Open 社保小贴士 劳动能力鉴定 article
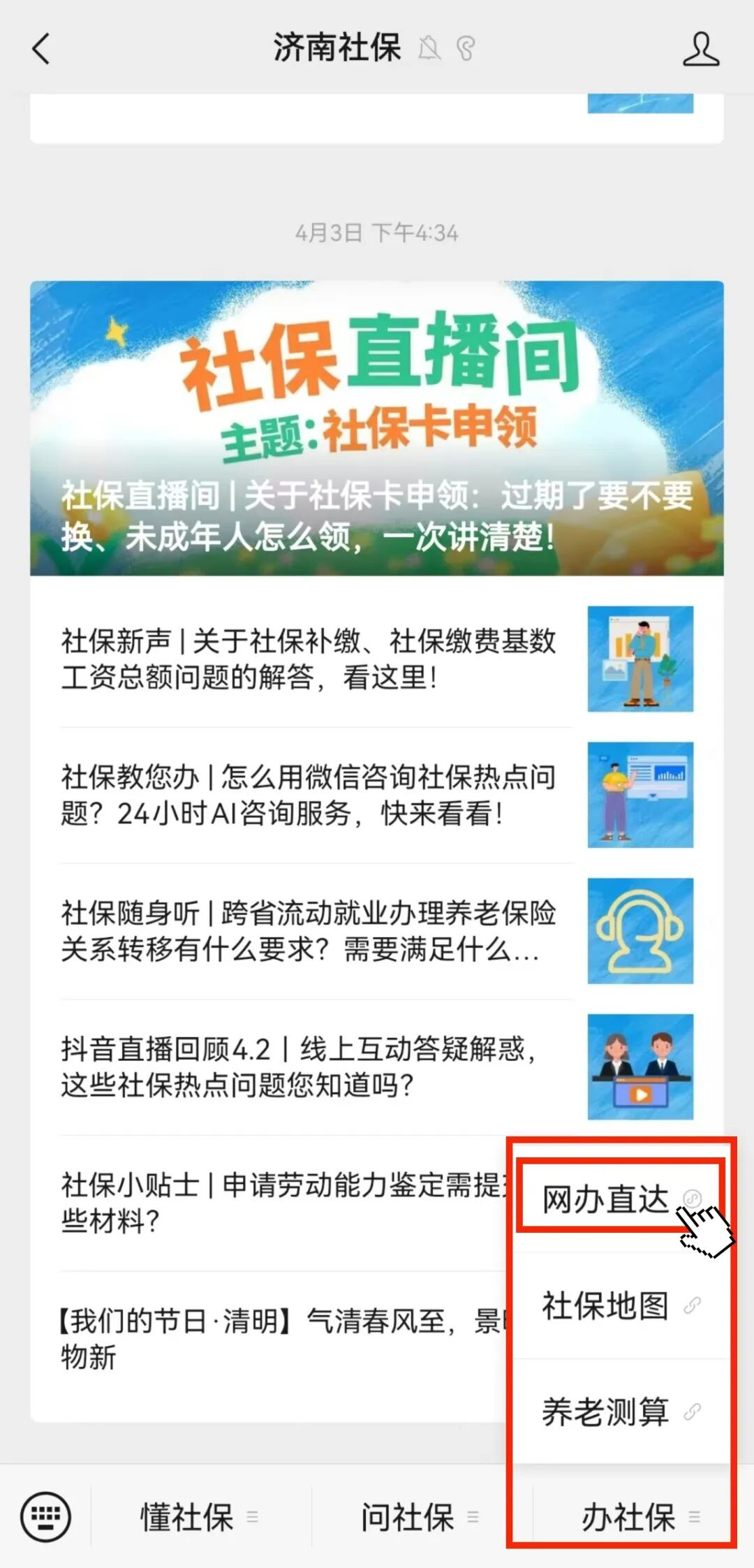 pyautogui.click(x=279, y=1203)
